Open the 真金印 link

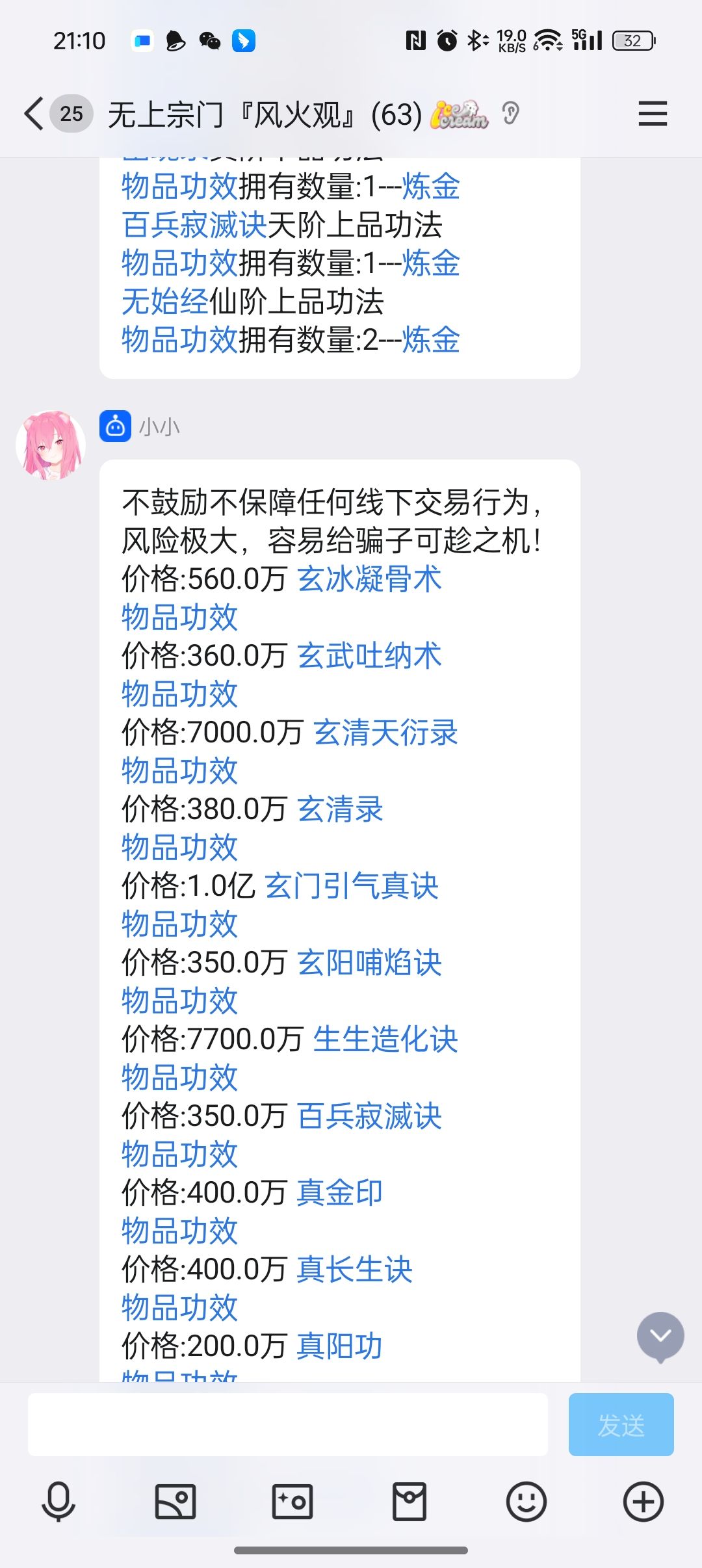pos(339,1192)
